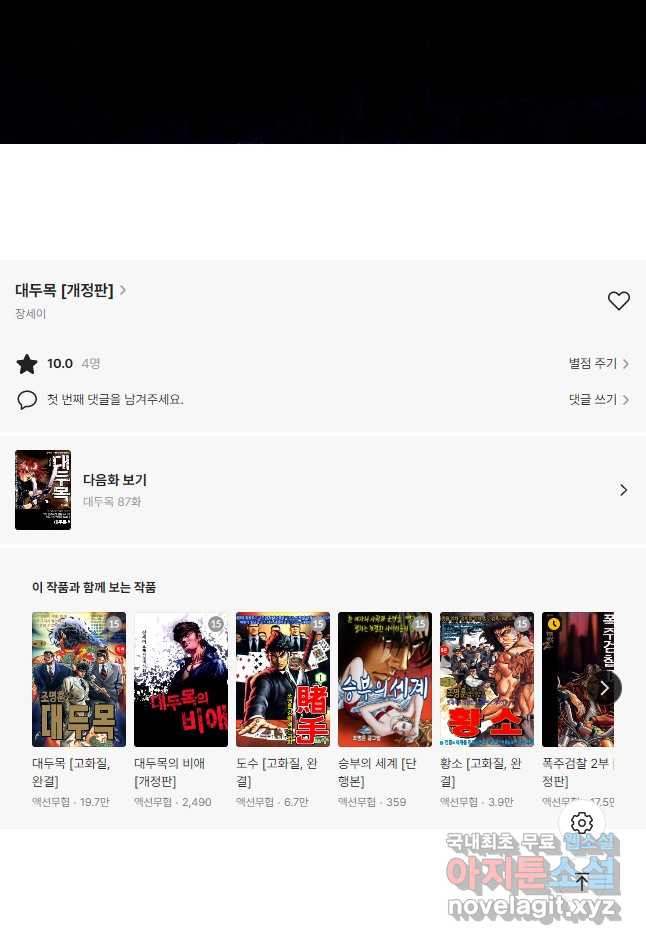Image resolution: width=646 pixels, height=945 pixels.
Task: Tap 별점 주기 to rate
Action: (x=598, y=364)
